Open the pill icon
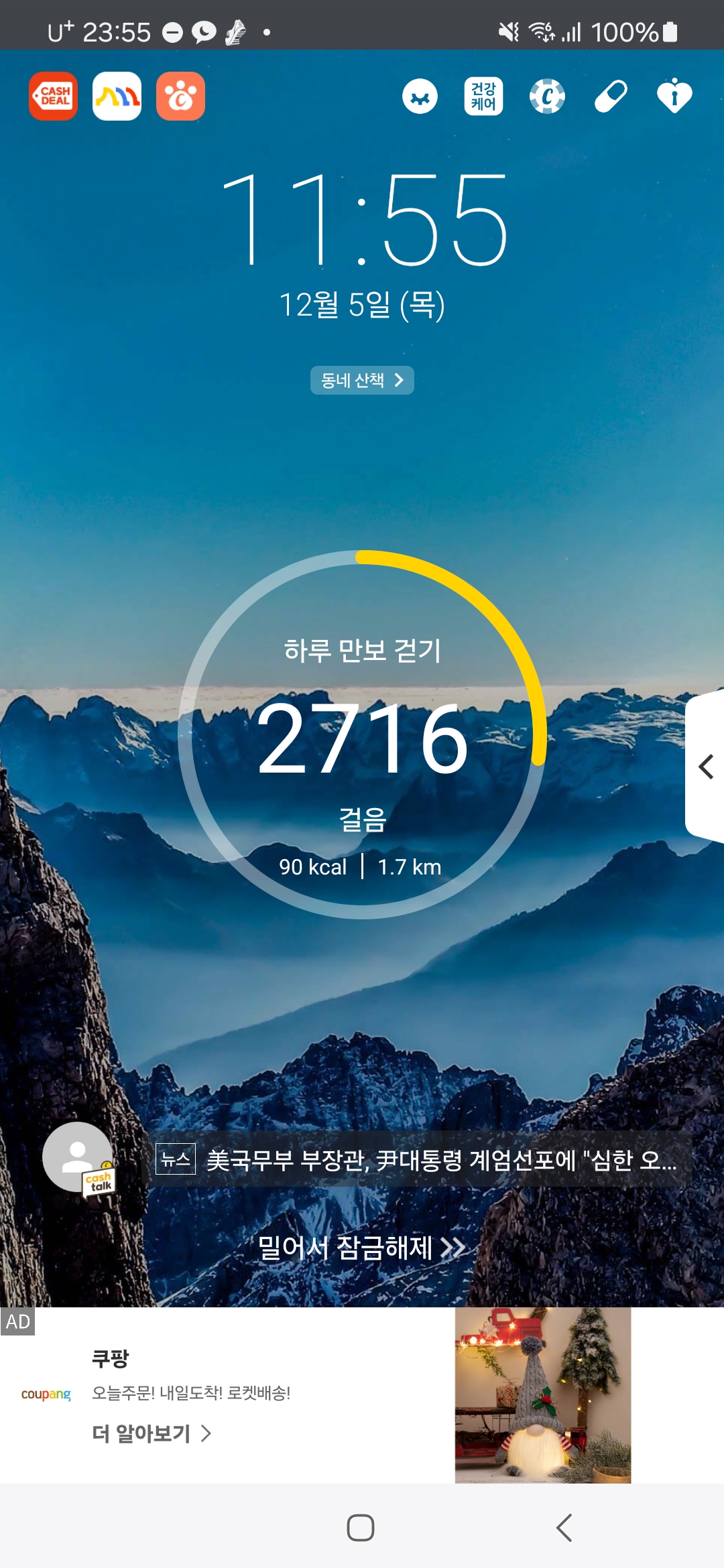 [x=611, y=96]
